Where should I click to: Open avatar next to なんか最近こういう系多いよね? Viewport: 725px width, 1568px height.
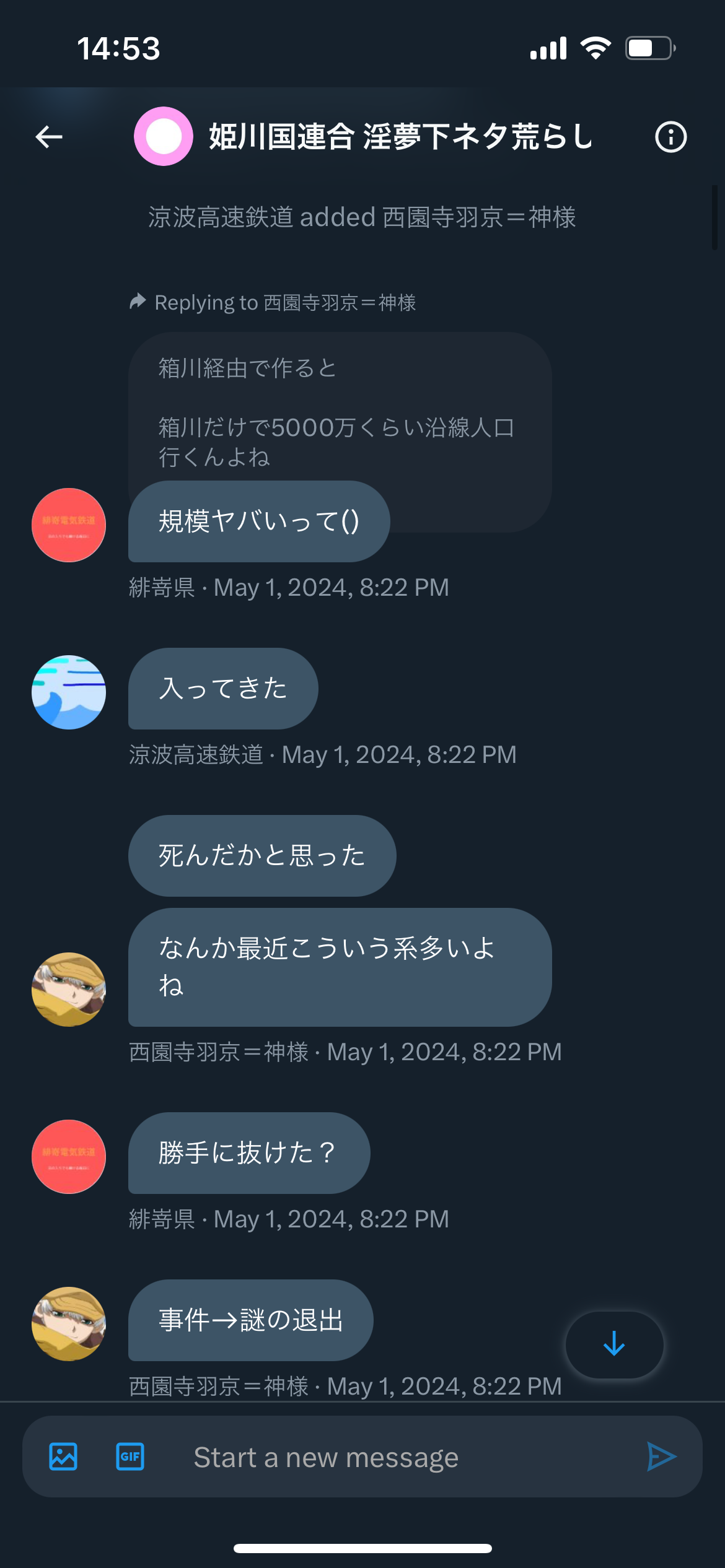click(x=69, y=989)
